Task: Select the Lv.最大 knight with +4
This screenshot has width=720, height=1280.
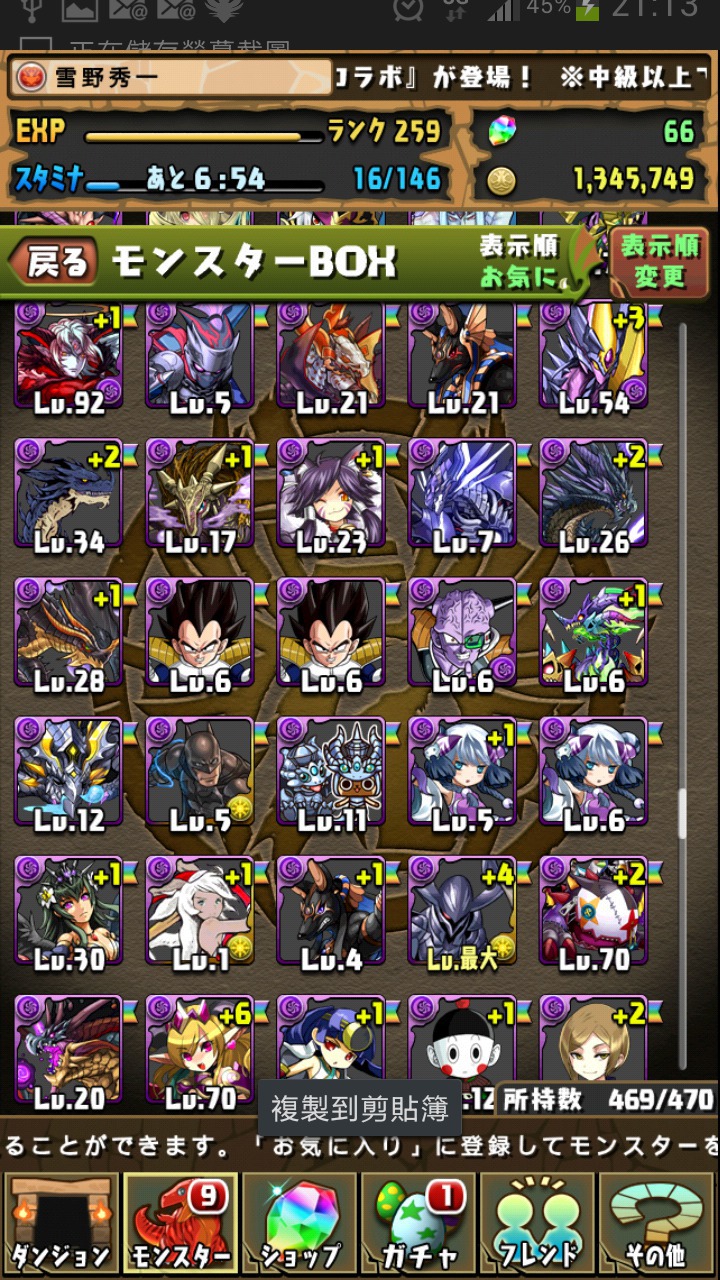Action: coord(463,912)
